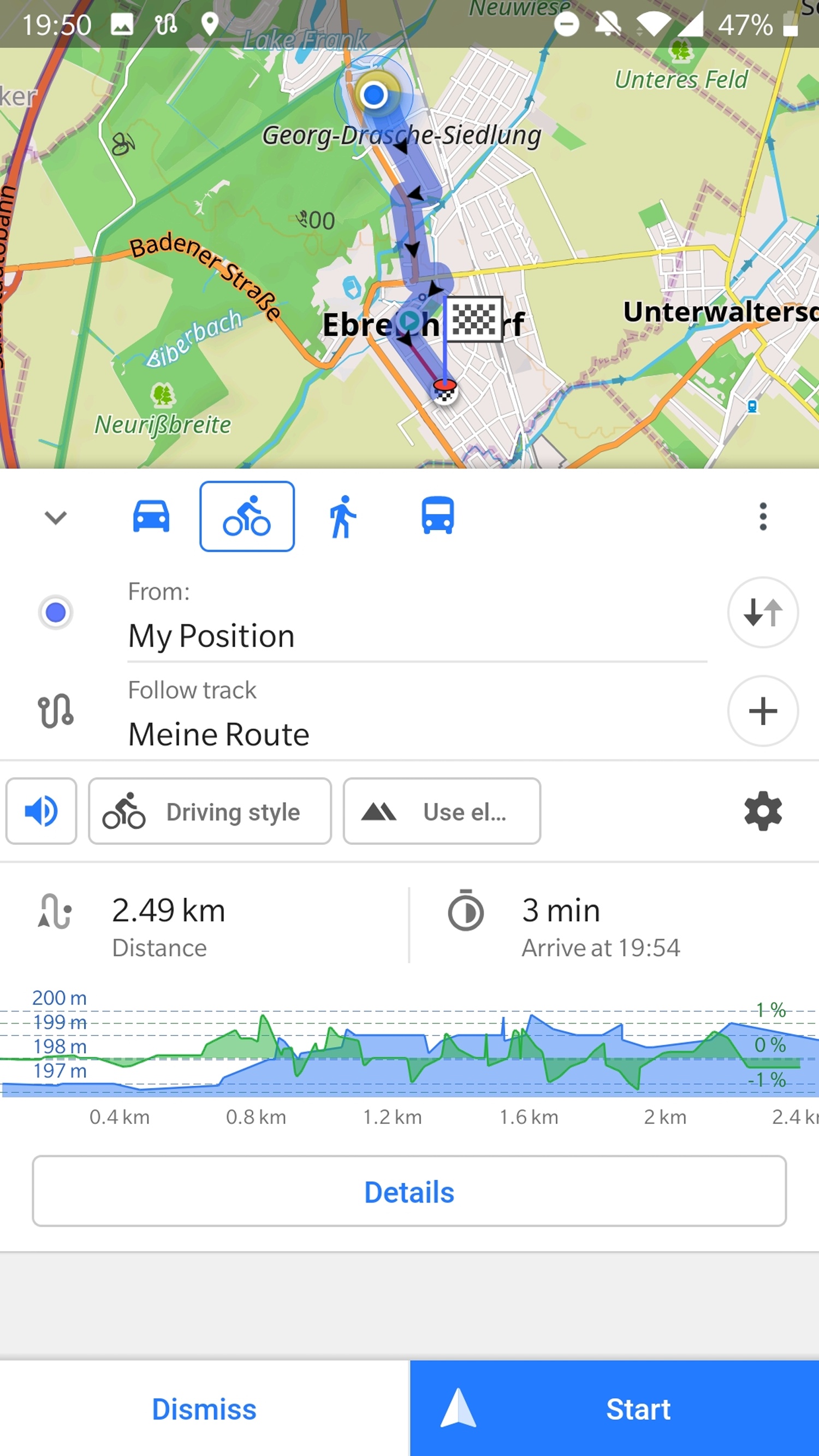Switch to walking mode
The width and height of the screenshot is (819, 1456).
(x=342, y=516)
